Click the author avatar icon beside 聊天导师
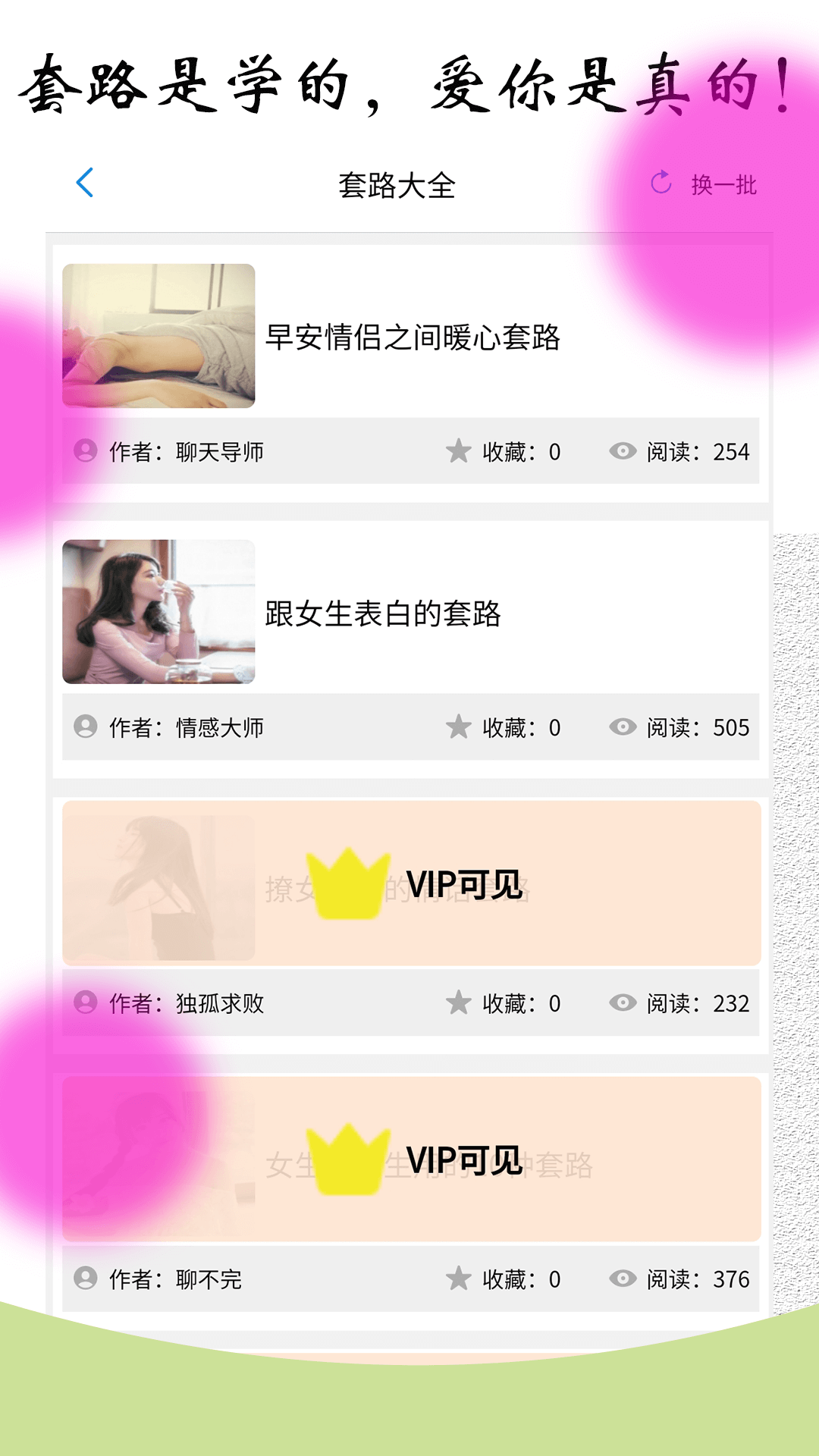 coord(86,450)
